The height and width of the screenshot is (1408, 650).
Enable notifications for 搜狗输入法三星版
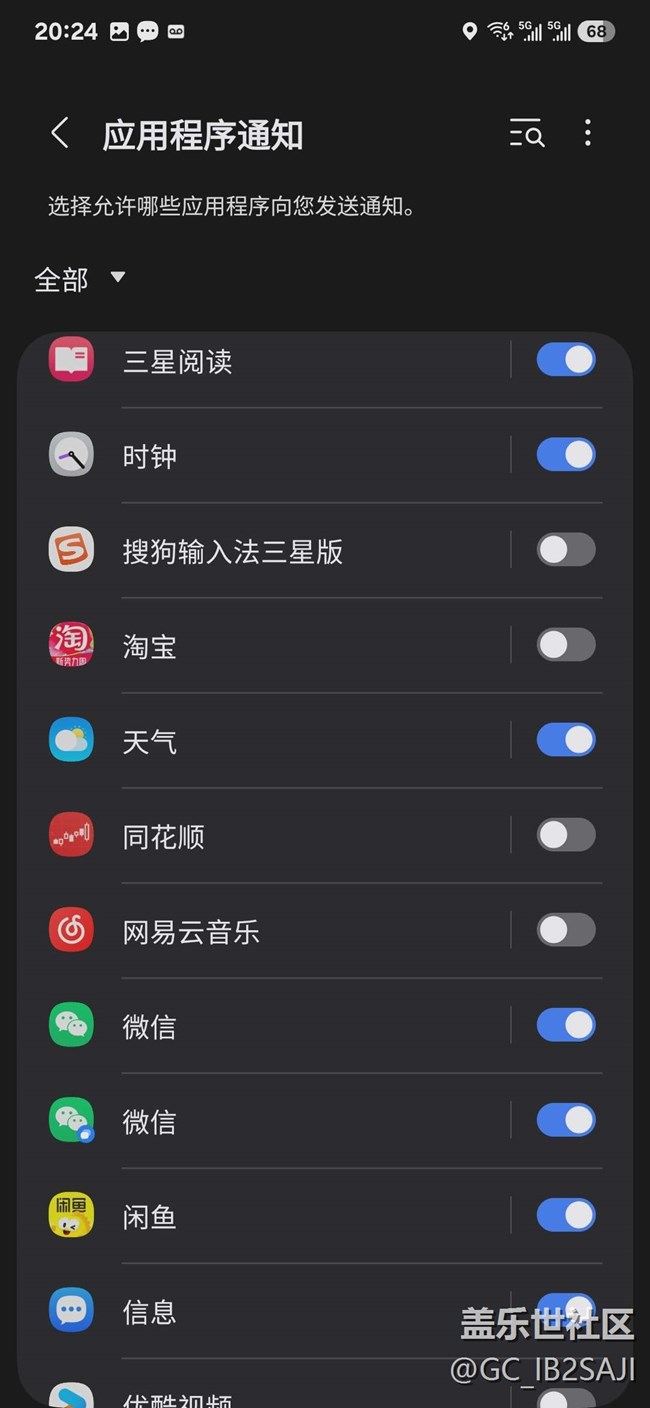pos(566,550)
